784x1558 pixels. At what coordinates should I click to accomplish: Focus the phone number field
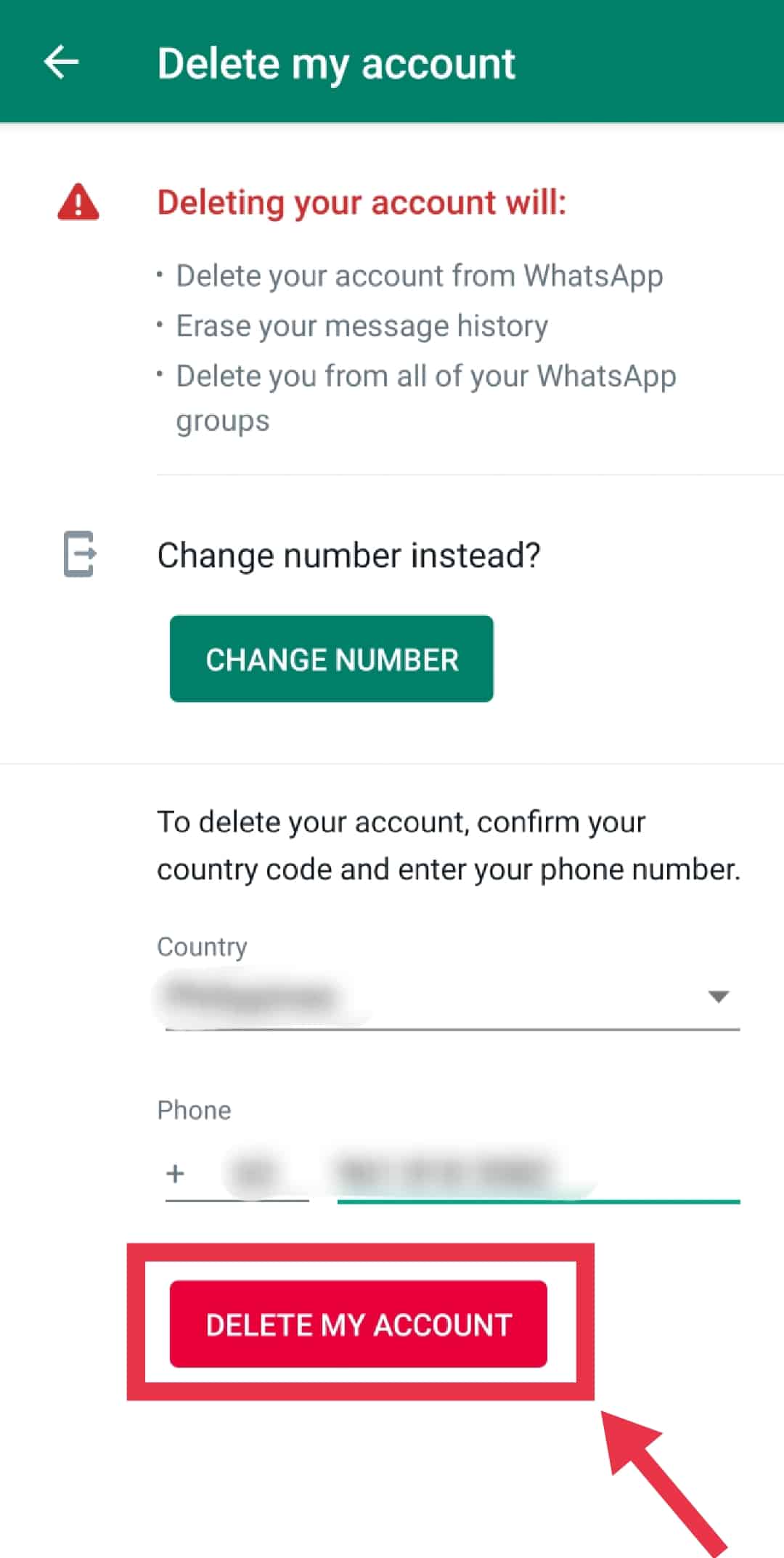pos(539,1172)
